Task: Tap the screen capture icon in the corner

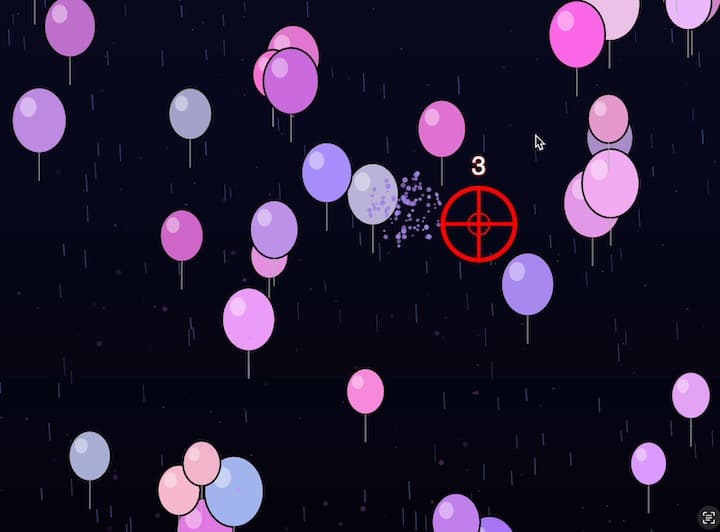Action: pos(708,517)
